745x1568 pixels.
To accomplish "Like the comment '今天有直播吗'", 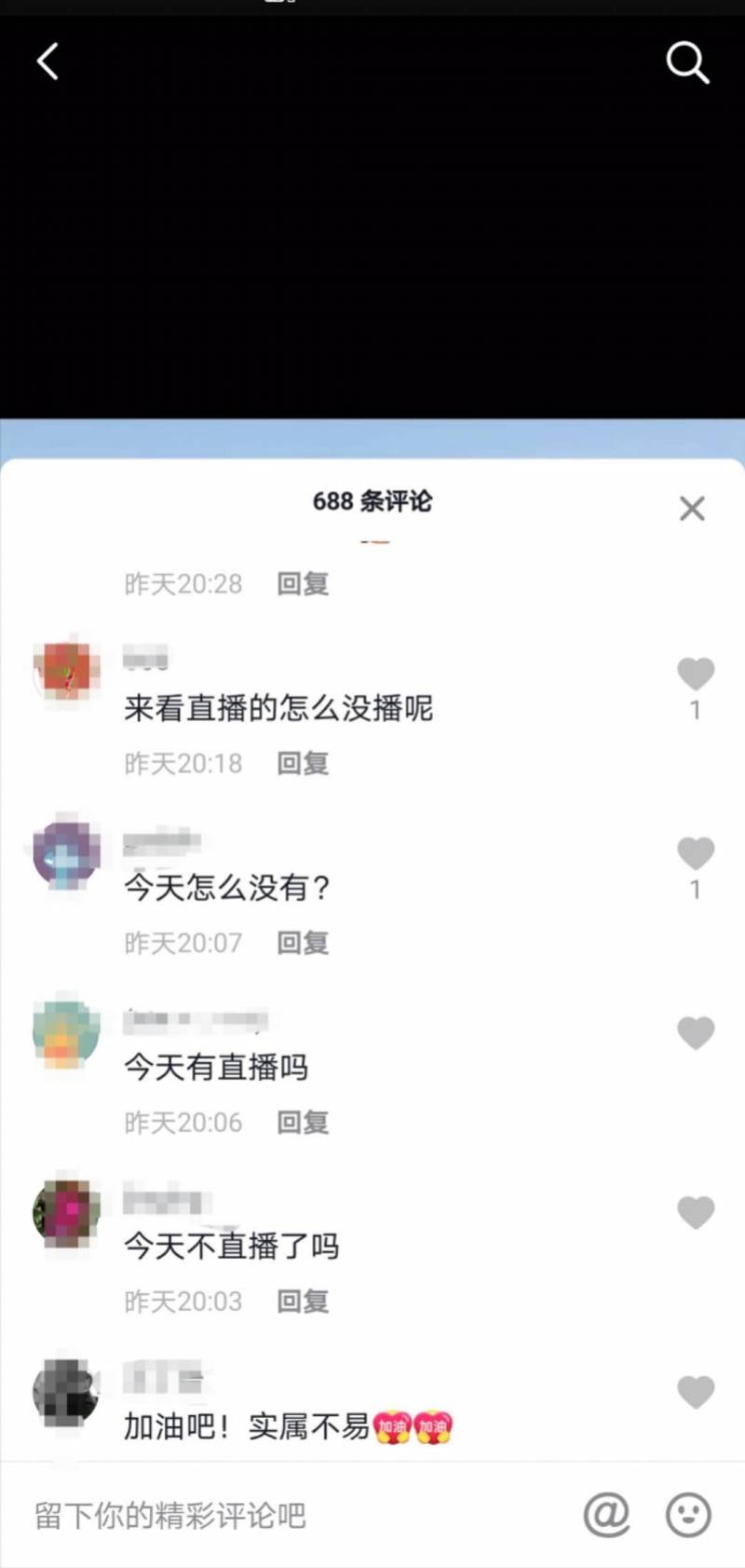I will (696, 1030).
